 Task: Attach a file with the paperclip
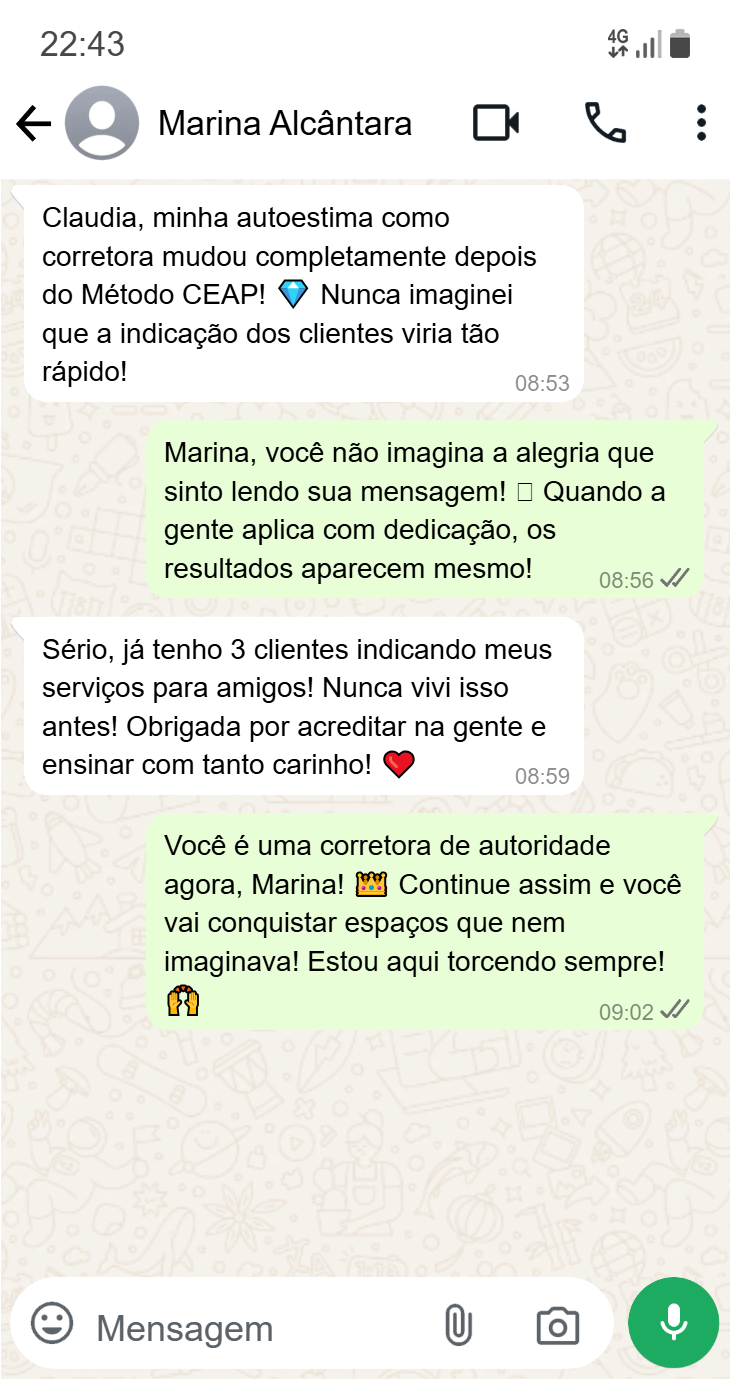click(458, 1326)
